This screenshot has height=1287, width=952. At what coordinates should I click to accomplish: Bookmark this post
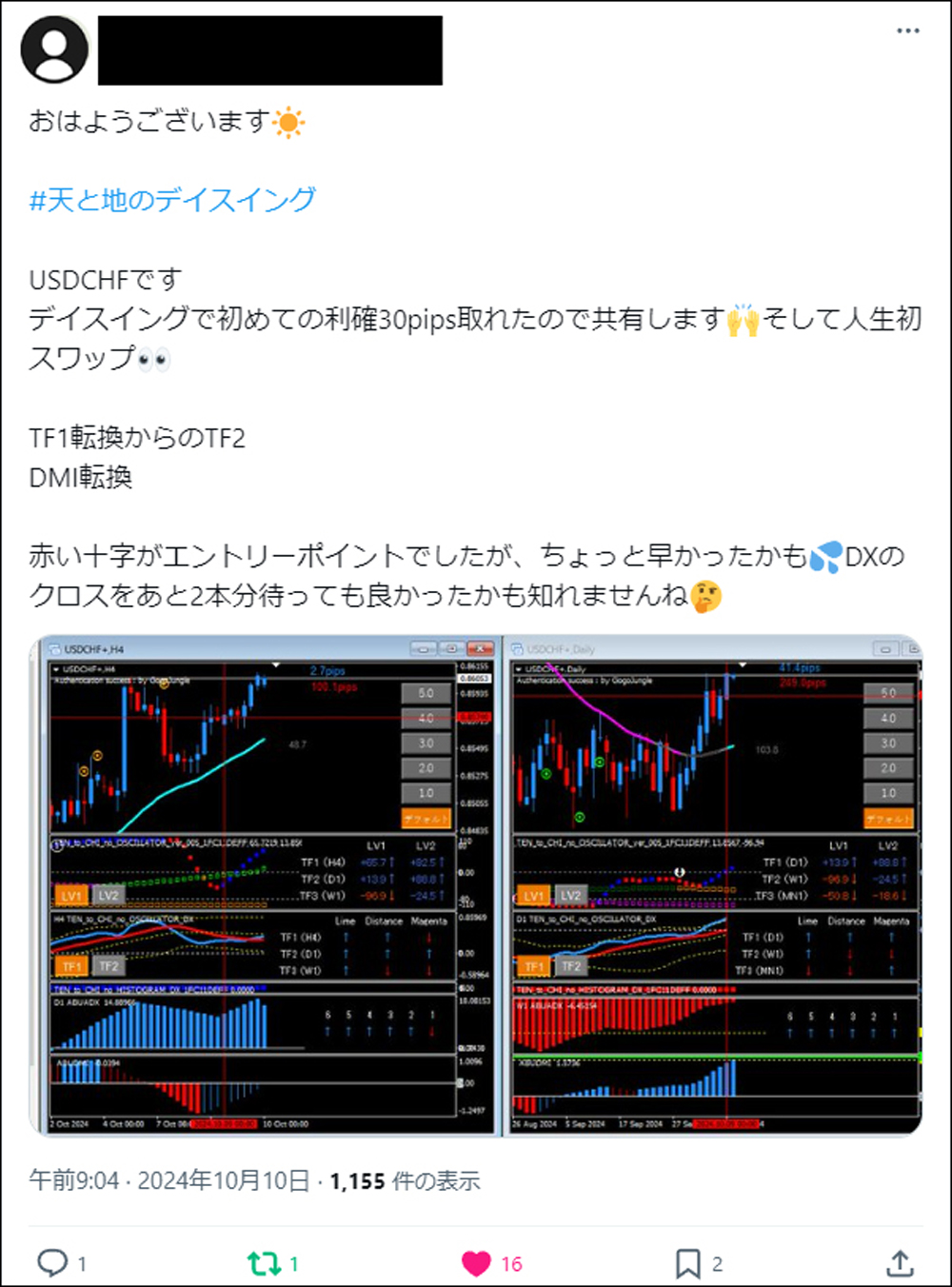point(687,1263)
